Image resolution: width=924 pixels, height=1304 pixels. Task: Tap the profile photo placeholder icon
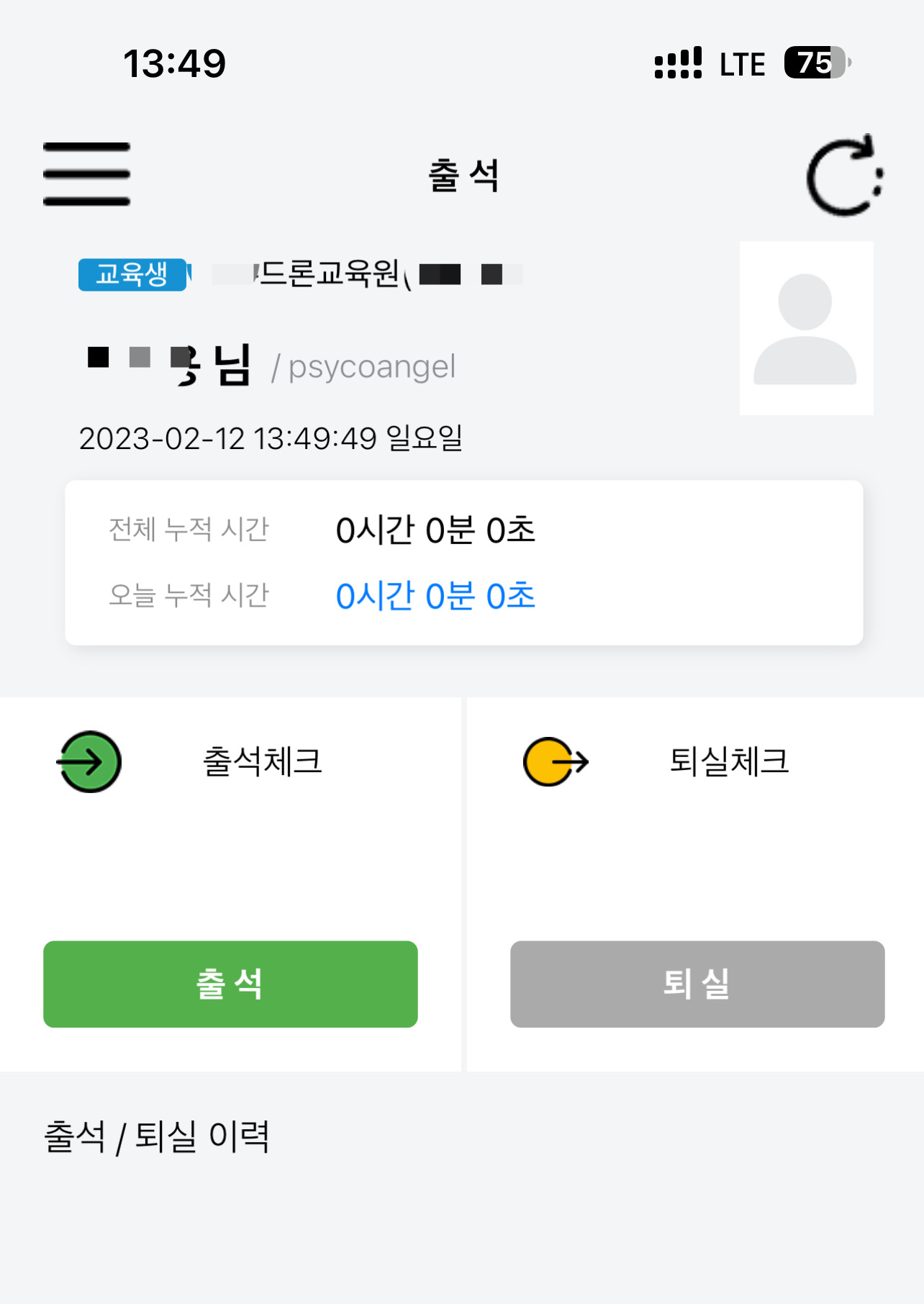806,327
